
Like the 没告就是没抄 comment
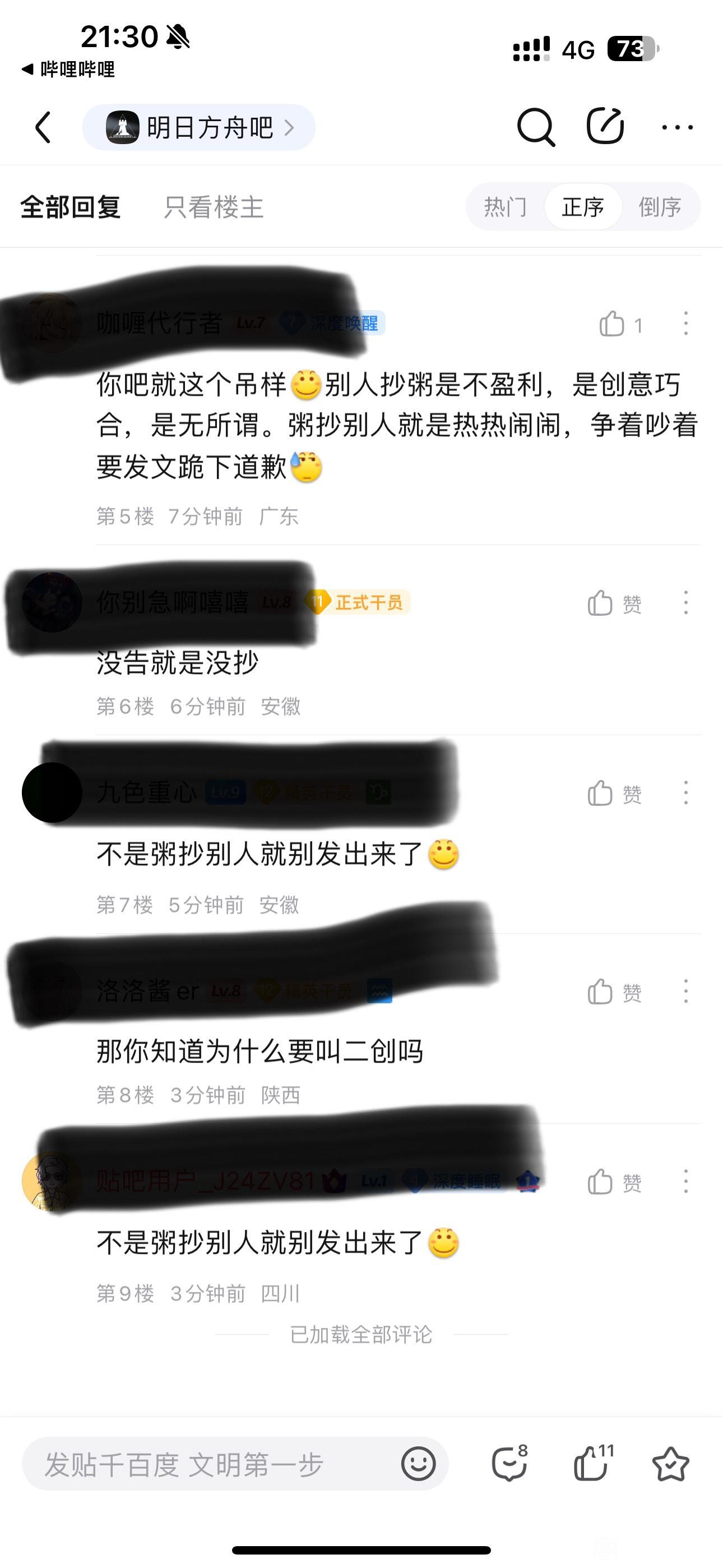pyautogui.click(x=614, y=604)
